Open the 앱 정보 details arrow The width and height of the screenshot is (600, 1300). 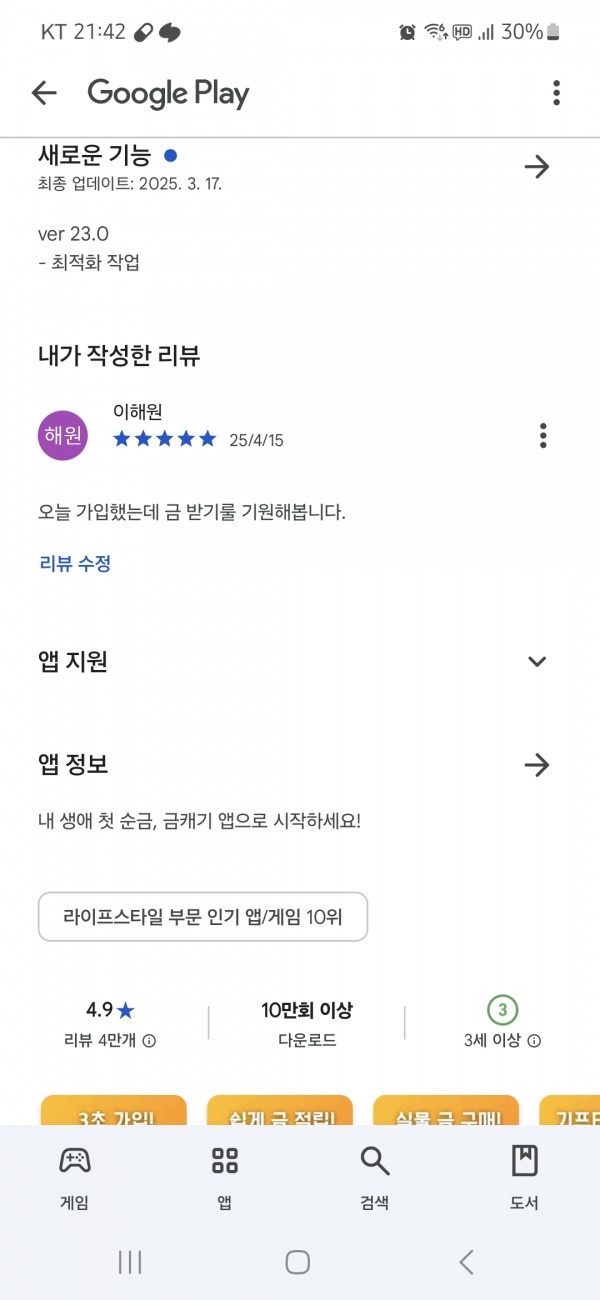point(537,765)
